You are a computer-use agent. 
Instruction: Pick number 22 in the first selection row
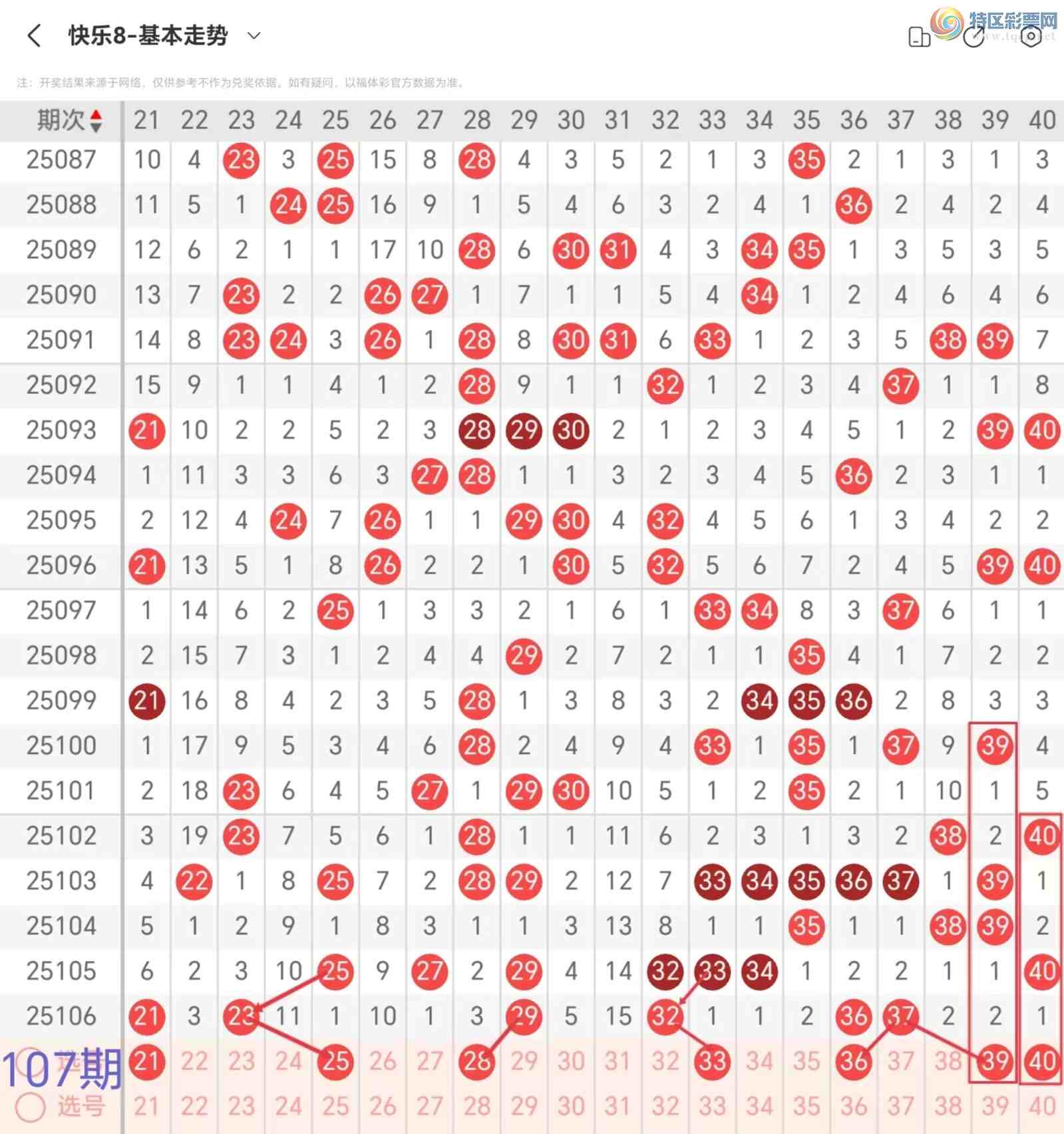tap(194, 1061)
